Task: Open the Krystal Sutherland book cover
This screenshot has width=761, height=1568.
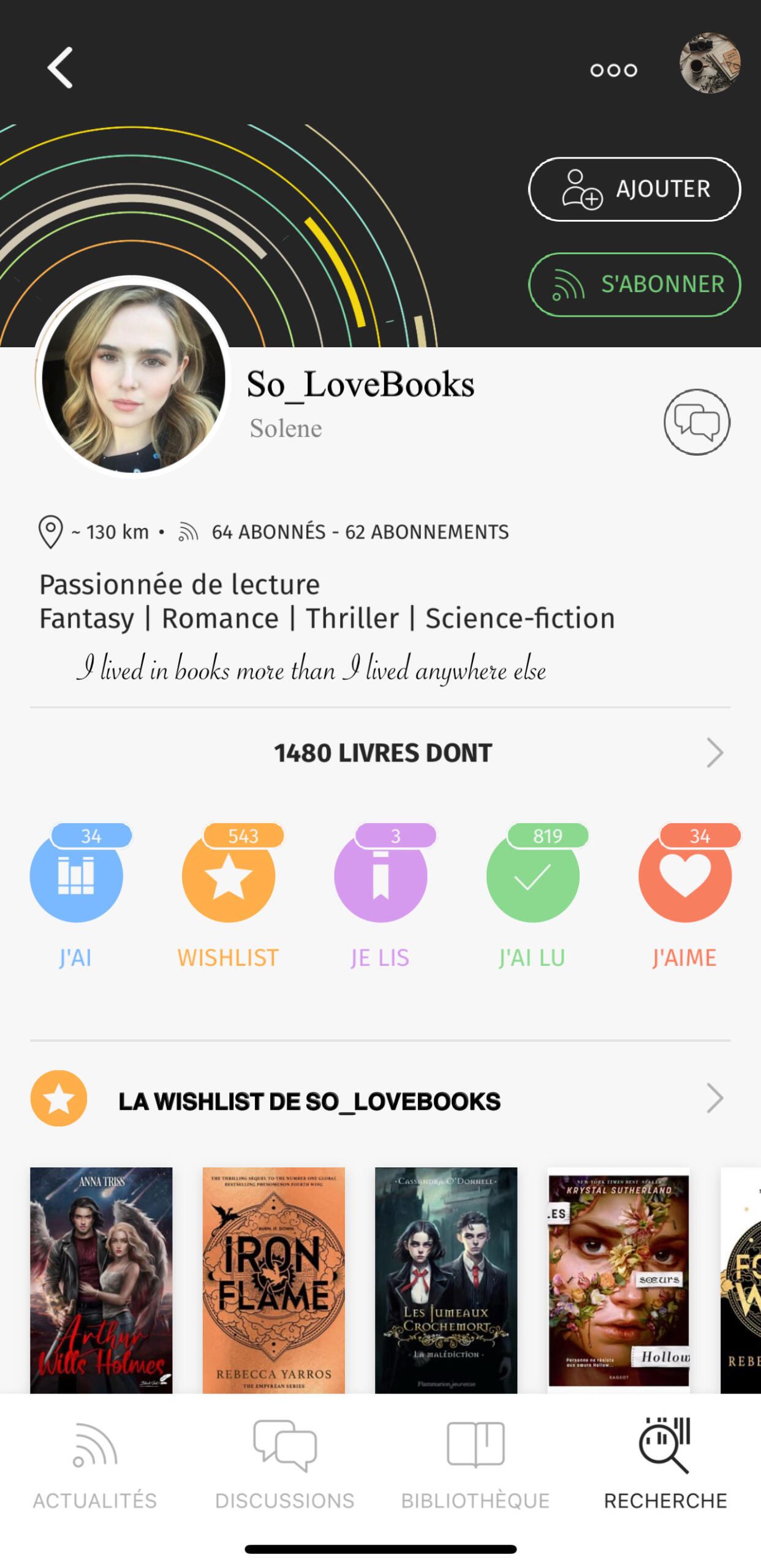Action: click(x=618, y=1279)
